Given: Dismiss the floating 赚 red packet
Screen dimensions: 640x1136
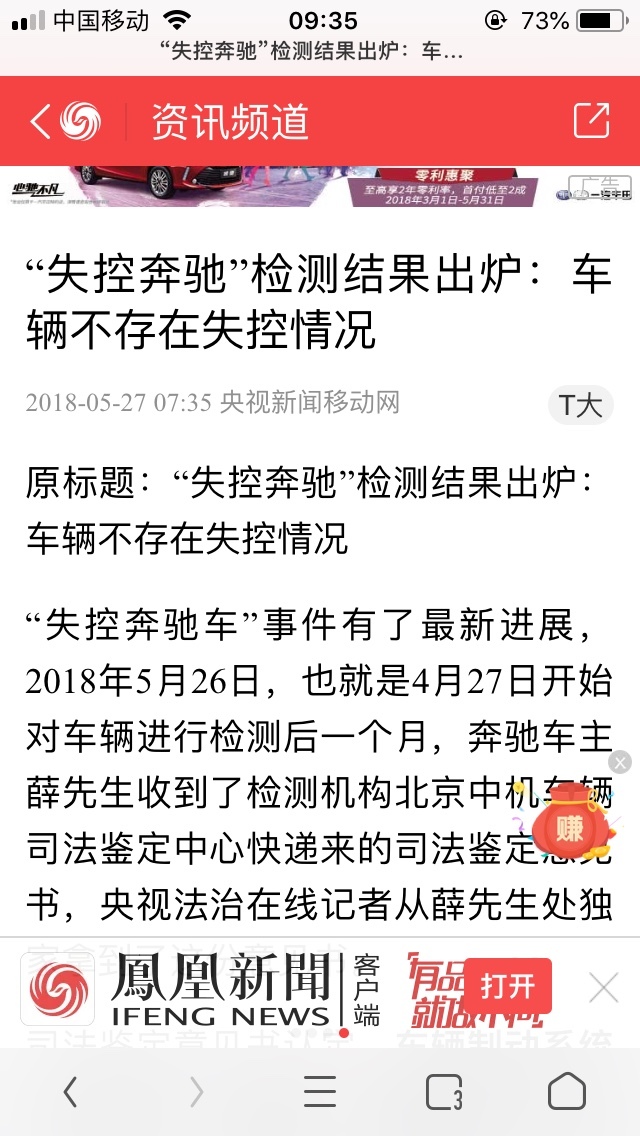Looking at the screenshot, I should pyautogui.click(x=620, y=762).
